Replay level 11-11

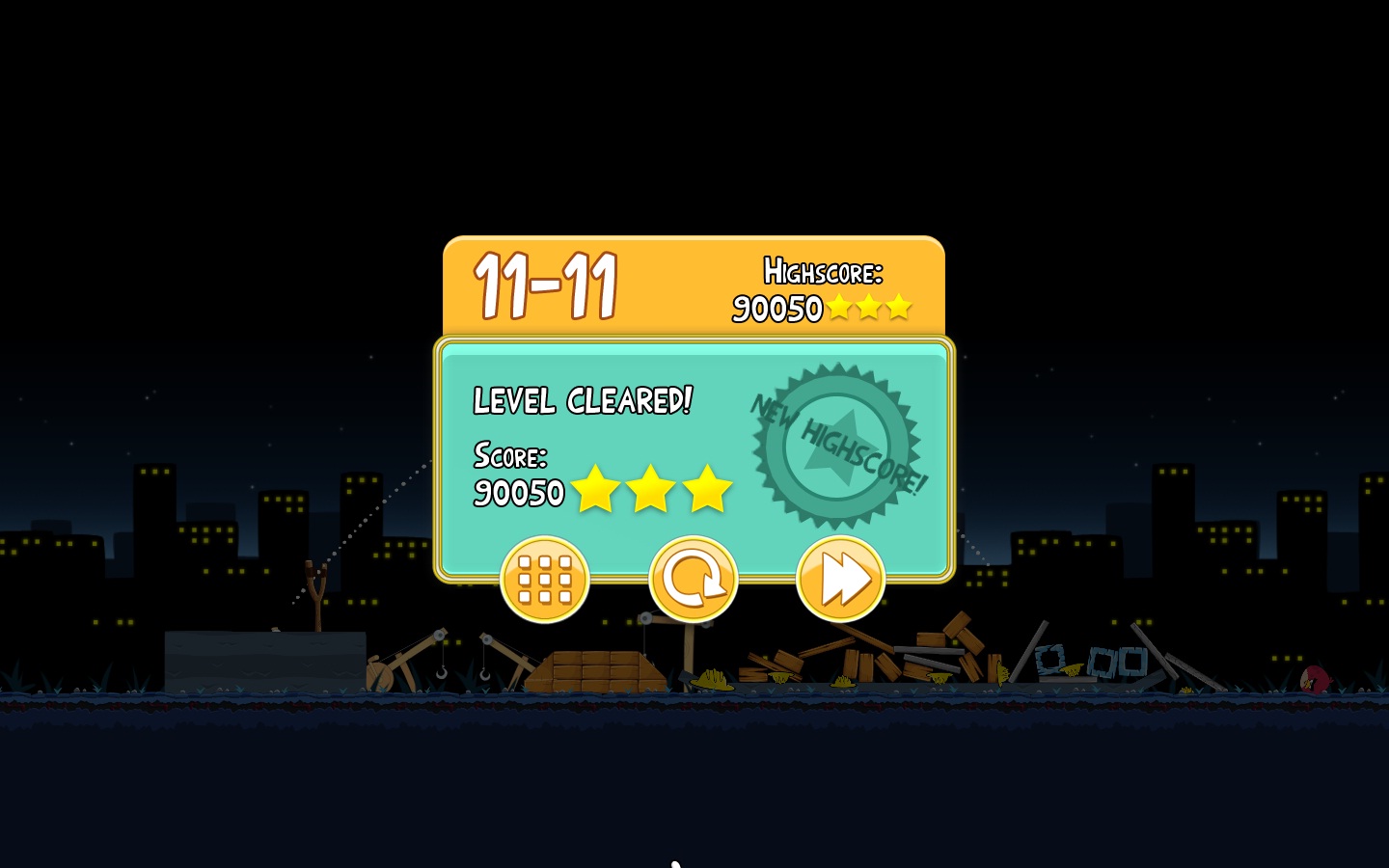(x=693, y=579)
